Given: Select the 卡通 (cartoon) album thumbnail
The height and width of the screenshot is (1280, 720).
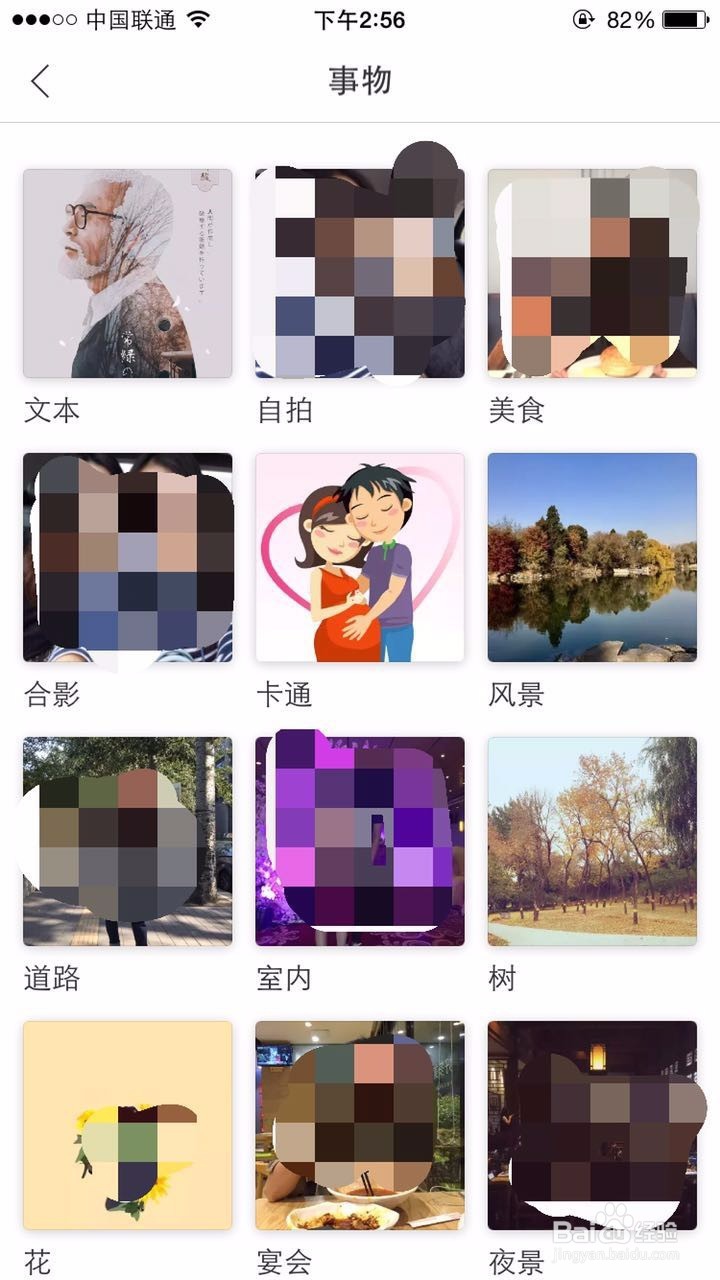Looking at the screenshot, I should 360,558.
